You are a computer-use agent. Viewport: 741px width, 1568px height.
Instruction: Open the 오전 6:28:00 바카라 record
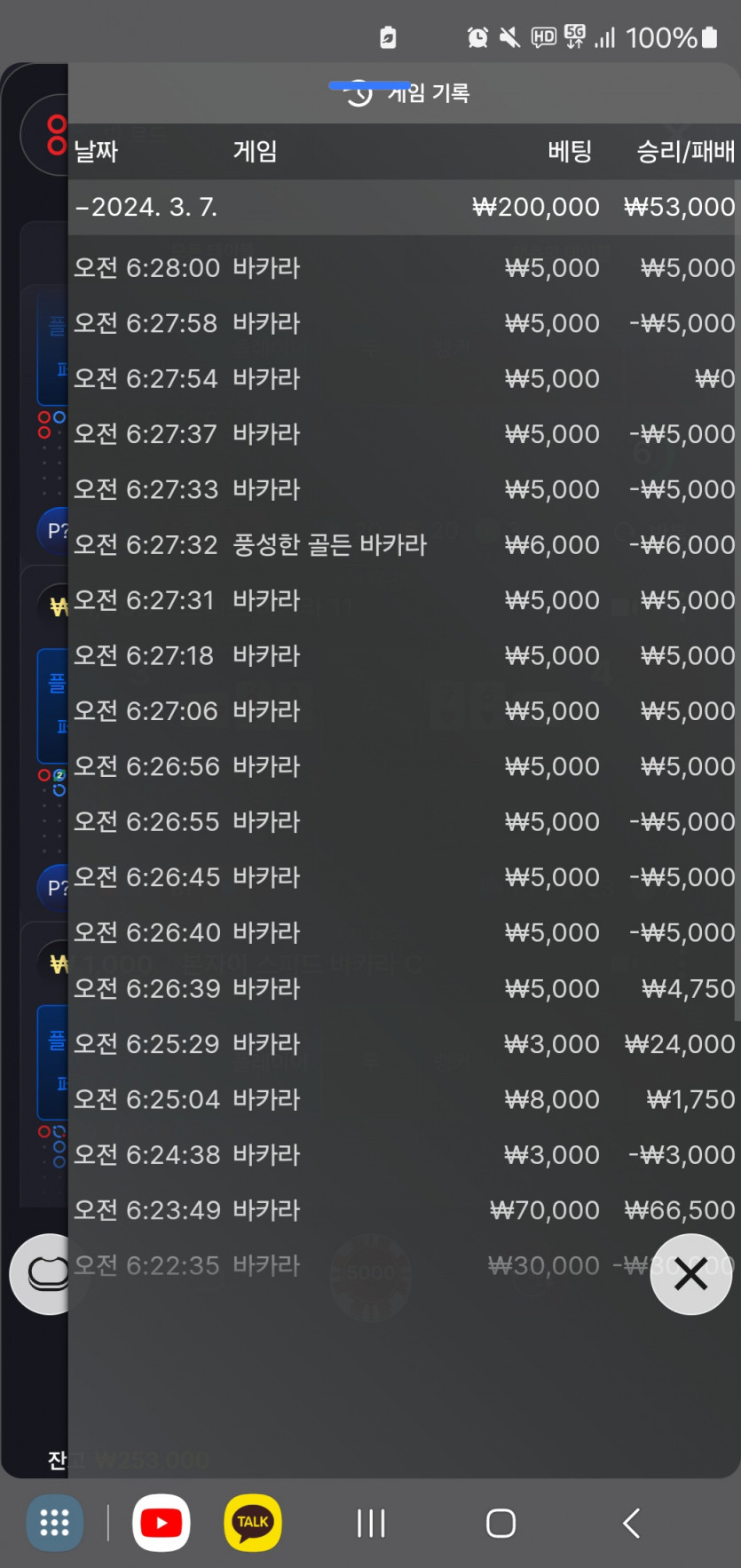point(403,268)
